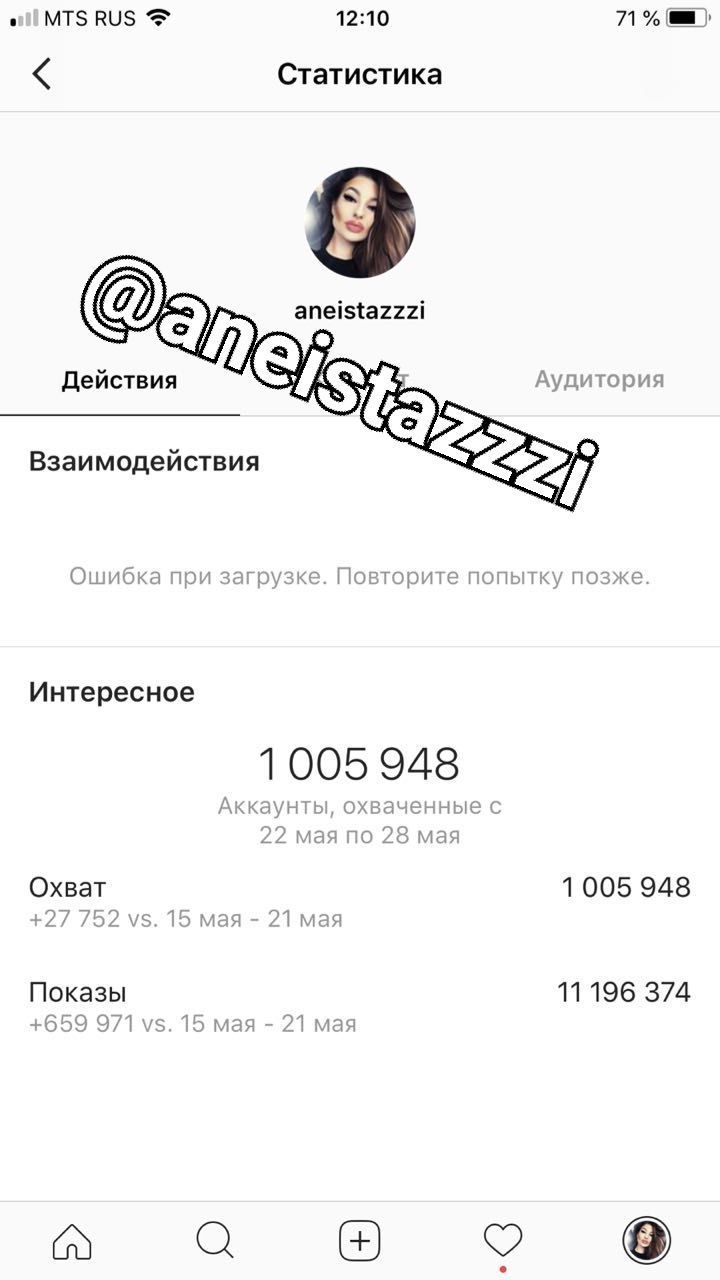Switch to the Аудитория tab
Screen dimensions: 720x1280
point(599,380)
